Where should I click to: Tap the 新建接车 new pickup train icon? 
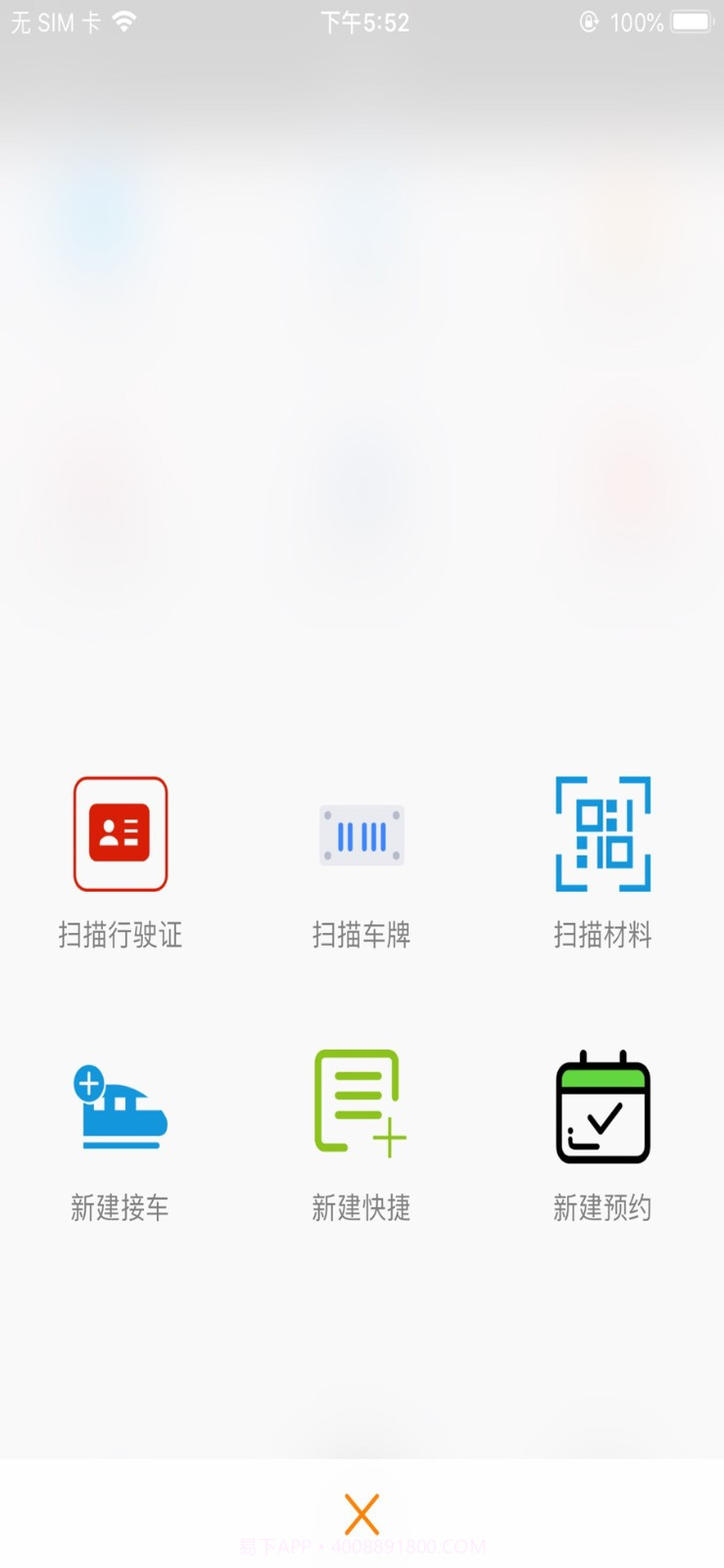[x=120, y=1105]
